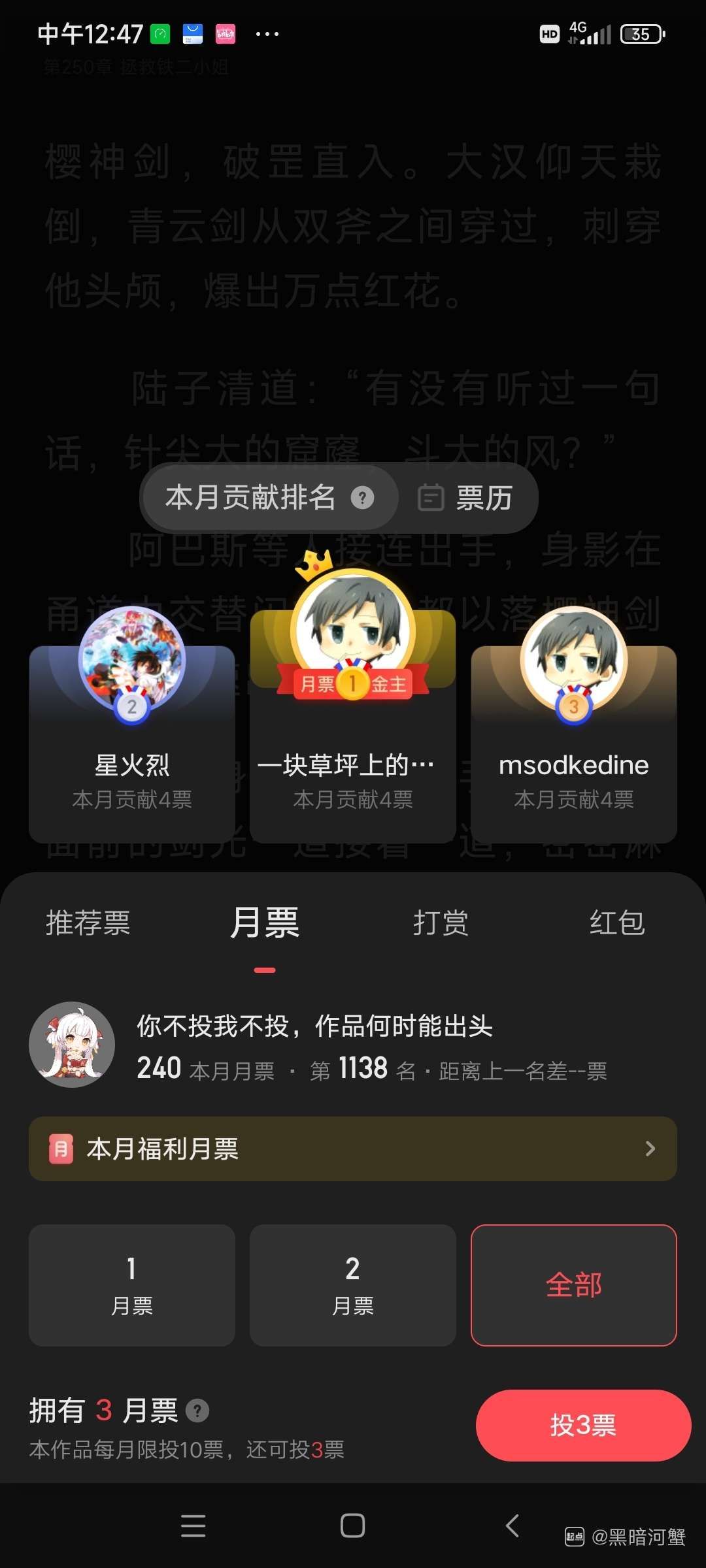Go to the 红包 tab
Screen dimensions: 706x1568
click(x=617, y=923)
